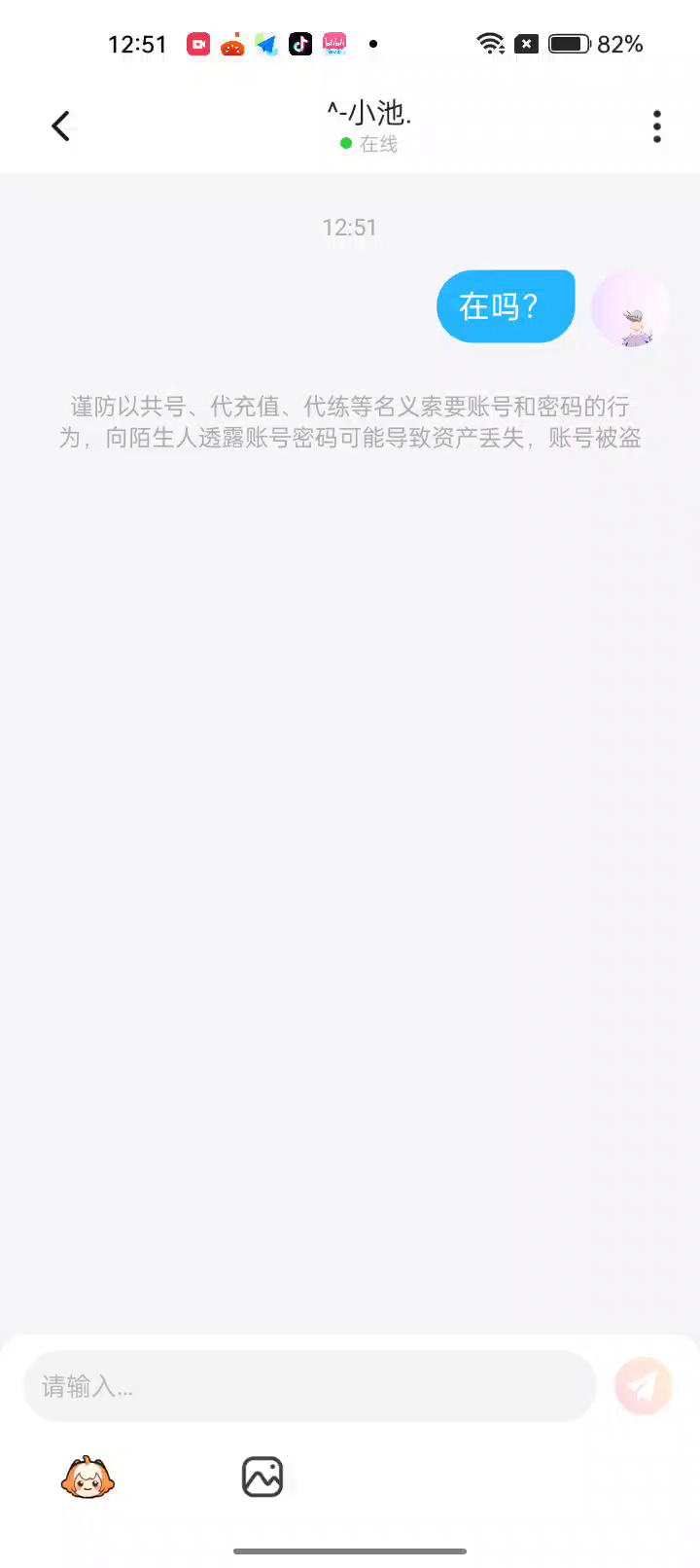Open the emoji sticker panel
This screenshot has width=700, height=1568.
point(87,1478)
